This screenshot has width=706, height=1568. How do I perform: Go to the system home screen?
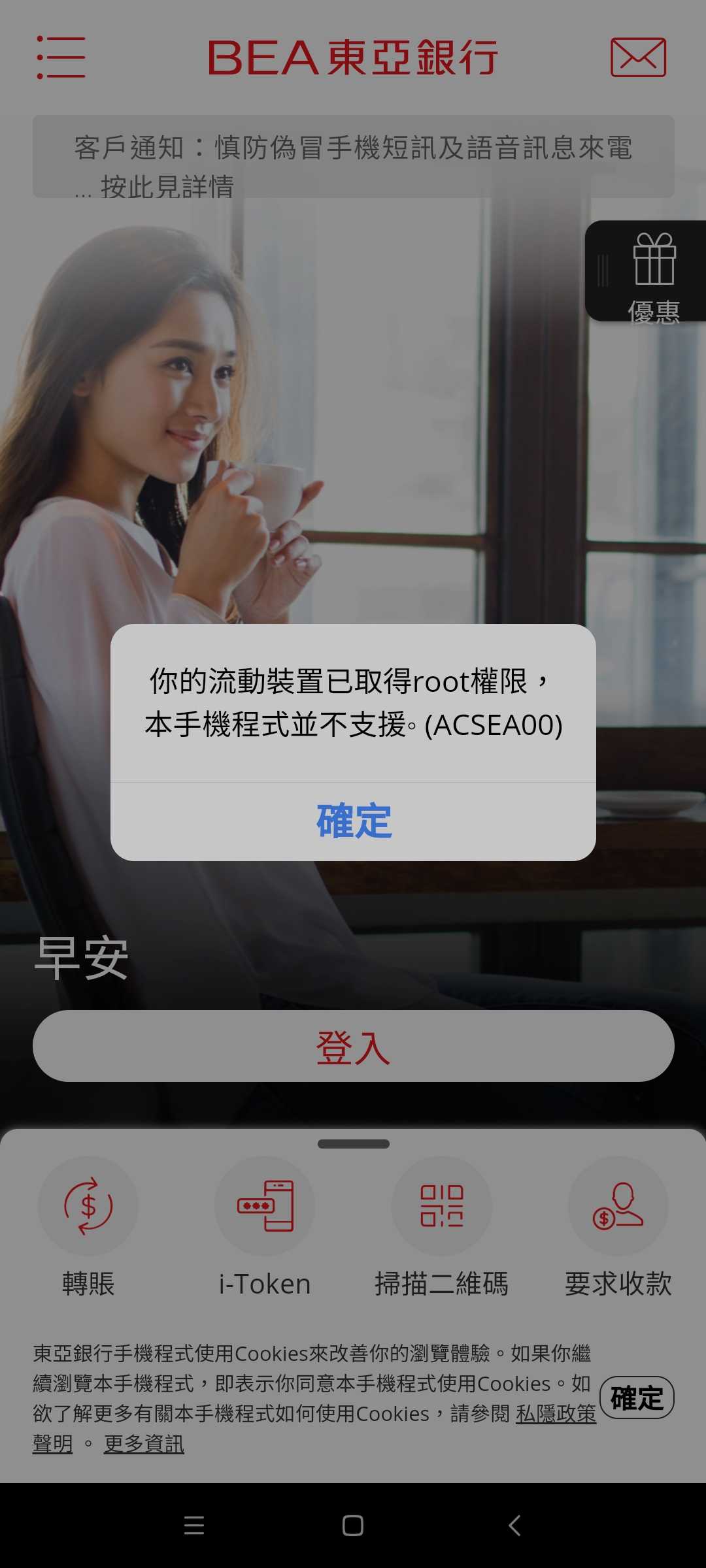353,1526
